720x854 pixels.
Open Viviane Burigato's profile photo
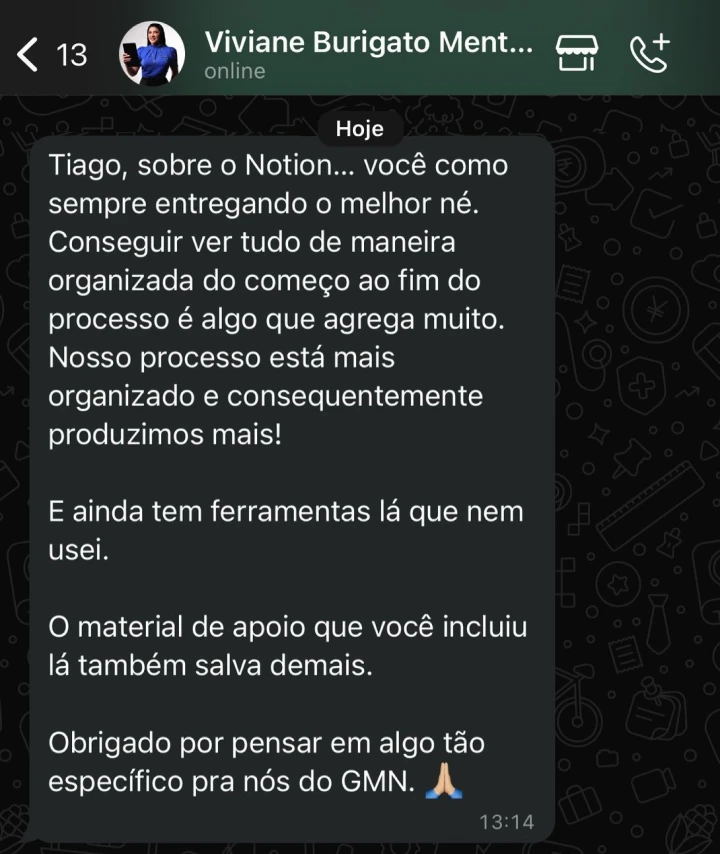152,54
